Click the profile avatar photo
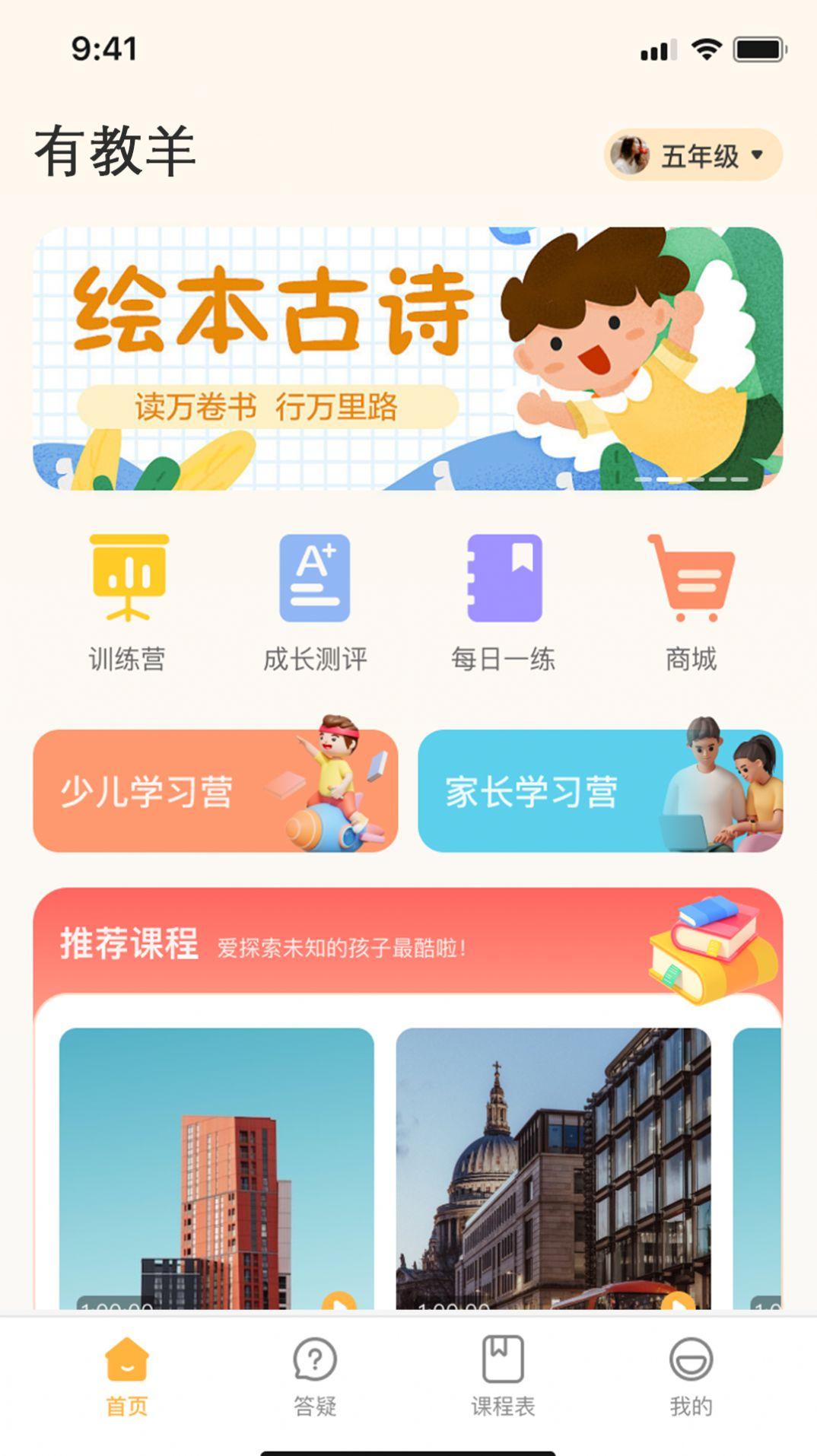This screenshot has height=1456, width=817. click(630, 154)
